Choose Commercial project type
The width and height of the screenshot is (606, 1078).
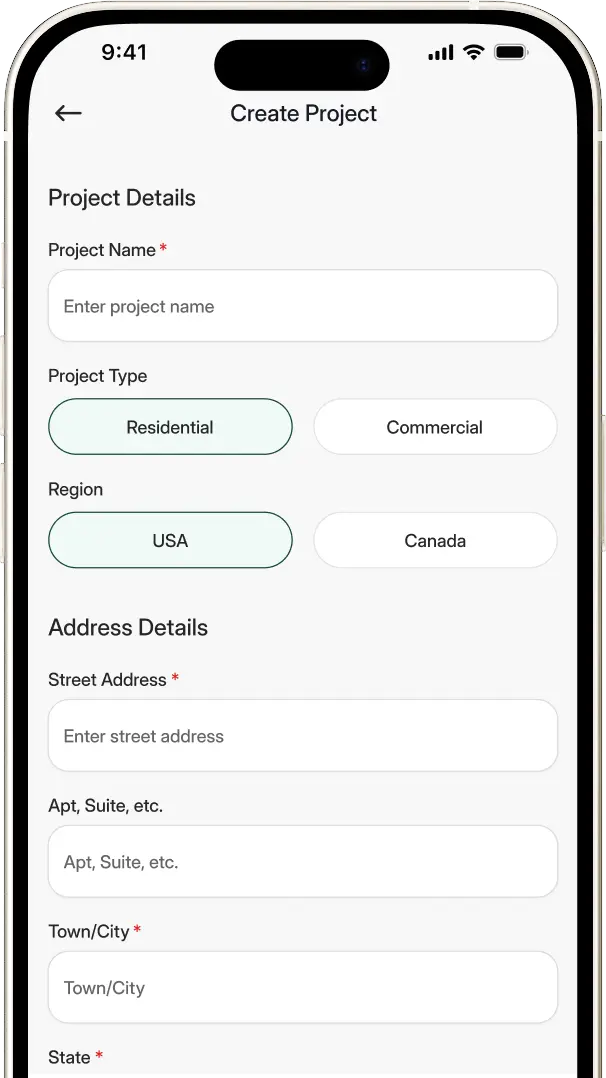click(434, 427)
